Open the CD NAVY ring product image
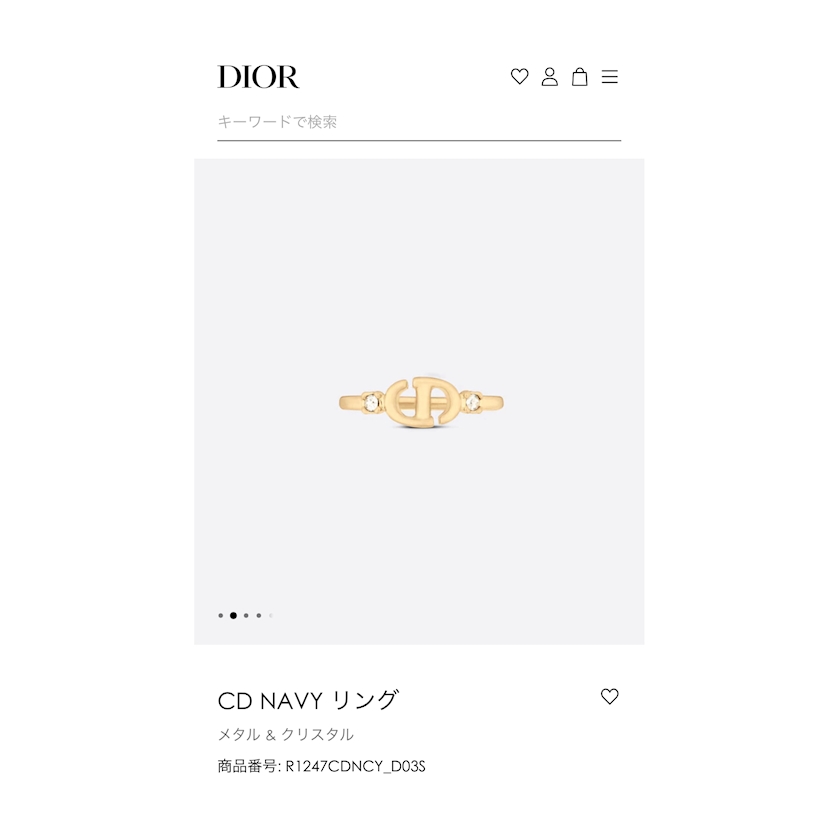840x840 pixels. pyautogui.click(x=419, y=402)
